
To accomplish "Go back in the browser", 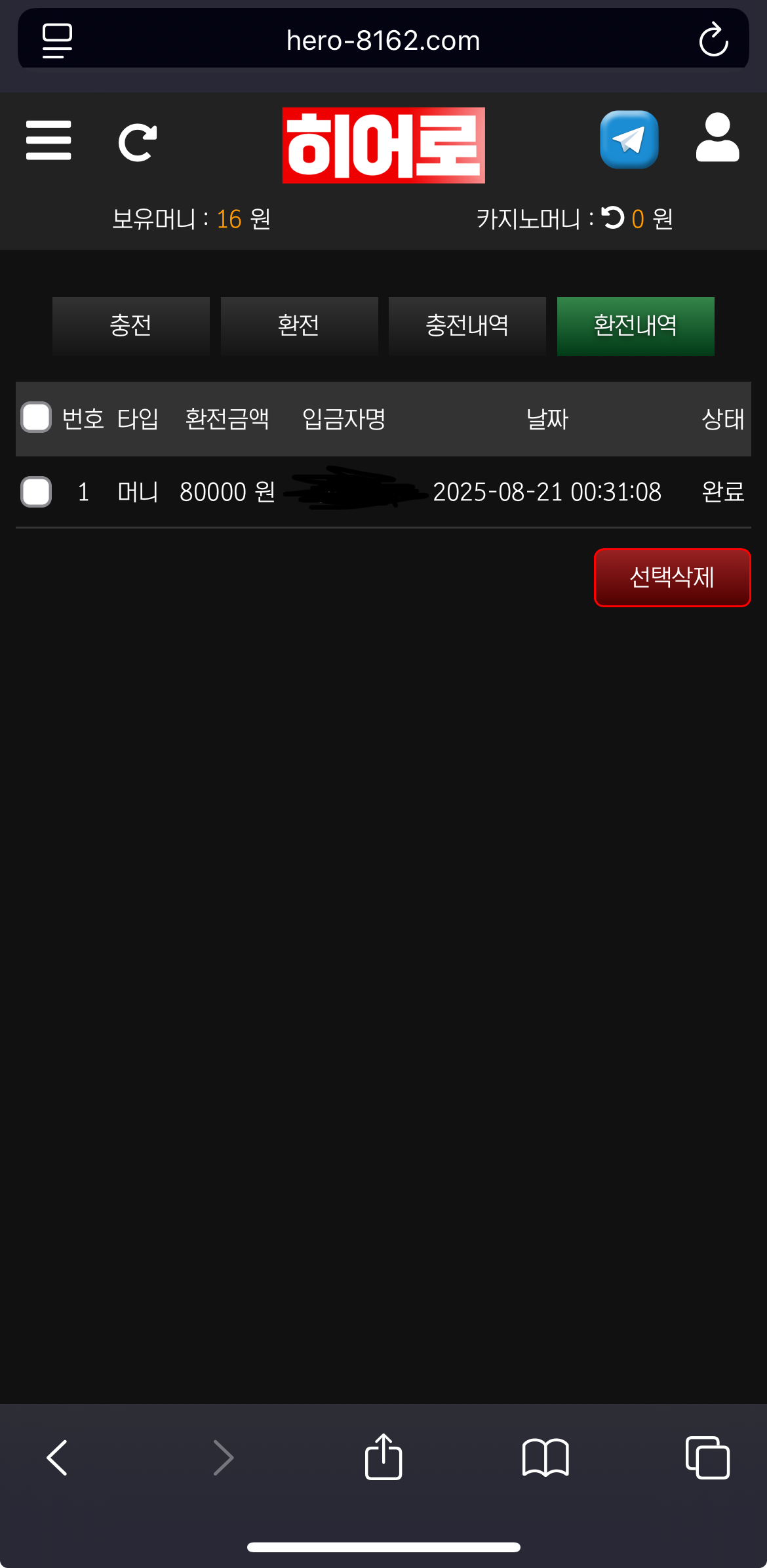I will click(x=57, y=1457).
